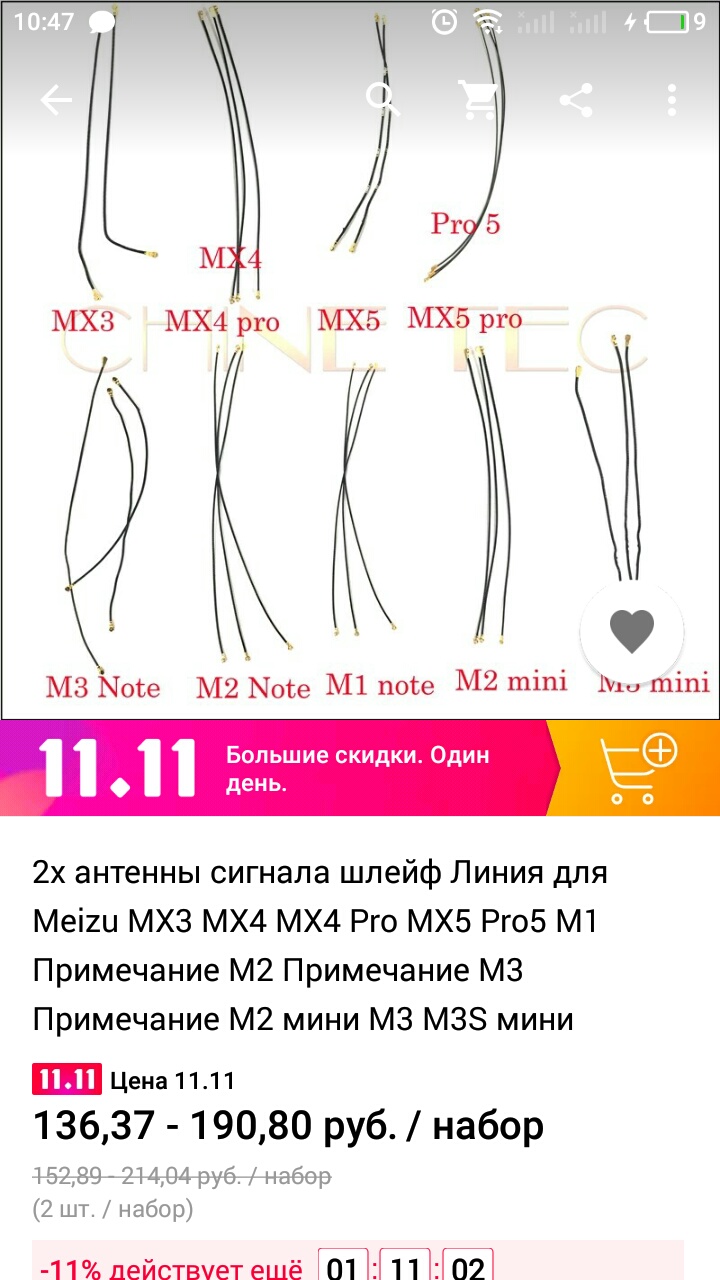This screenshot has height=1280, width=720.
Task: Open search with the magnifier icon
Action: [383, 99]
